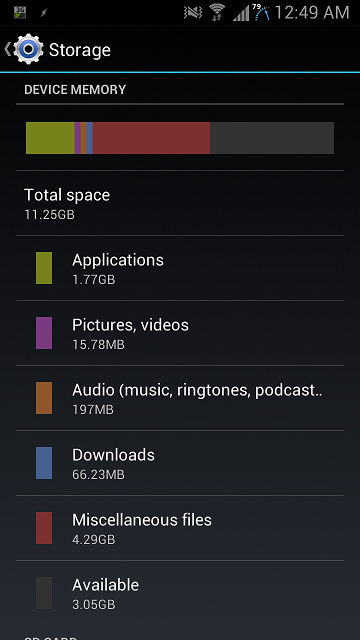Open Applications storage details
Image resolution: width=360 pixels, height=640 pixels.
[x=180, y=268]
